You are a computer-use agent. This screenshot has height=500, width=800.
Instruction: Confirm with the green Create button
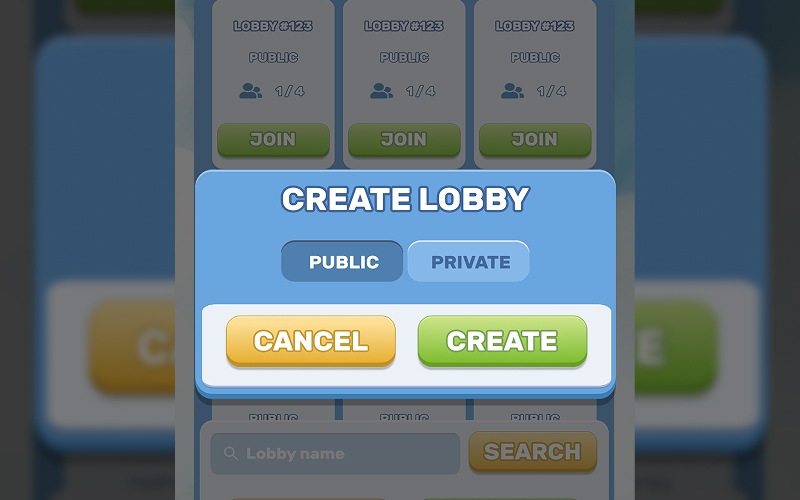pyautogui.click(x=502, y=341)
